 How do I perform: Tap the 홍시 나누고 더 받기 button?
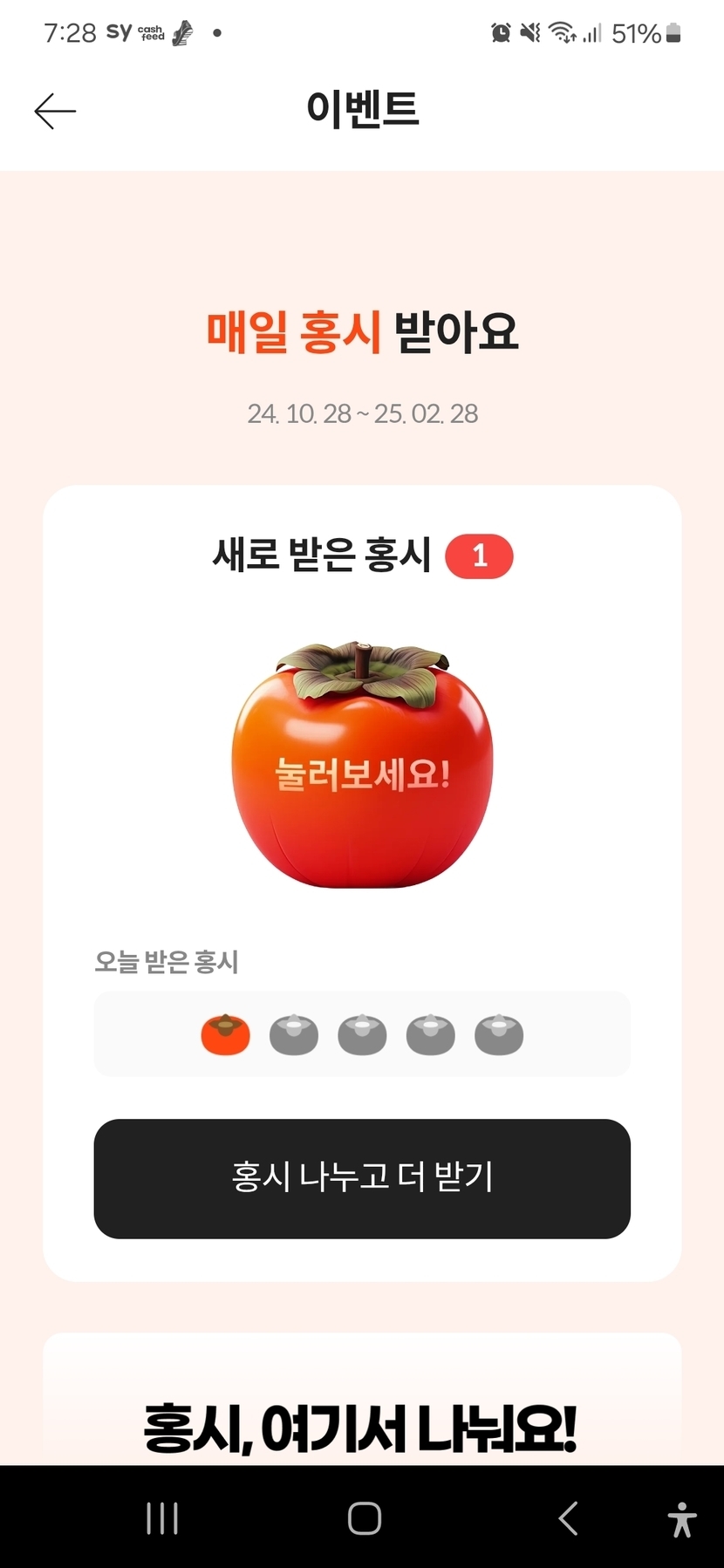click(x=362, y=1178)
